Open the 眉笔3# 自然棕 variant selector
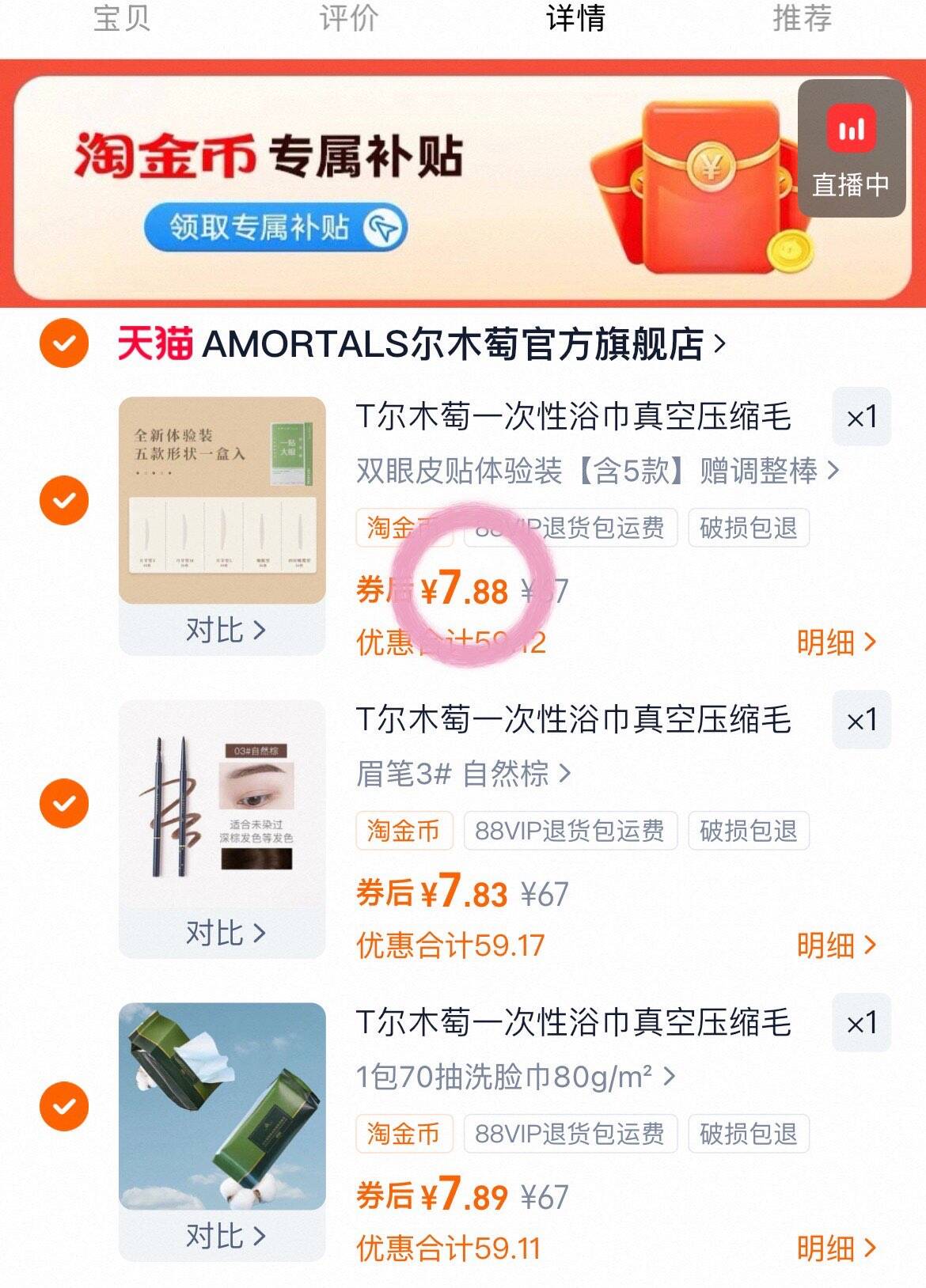The width and height of the screenshot is (926, 1288). point(564,775)
